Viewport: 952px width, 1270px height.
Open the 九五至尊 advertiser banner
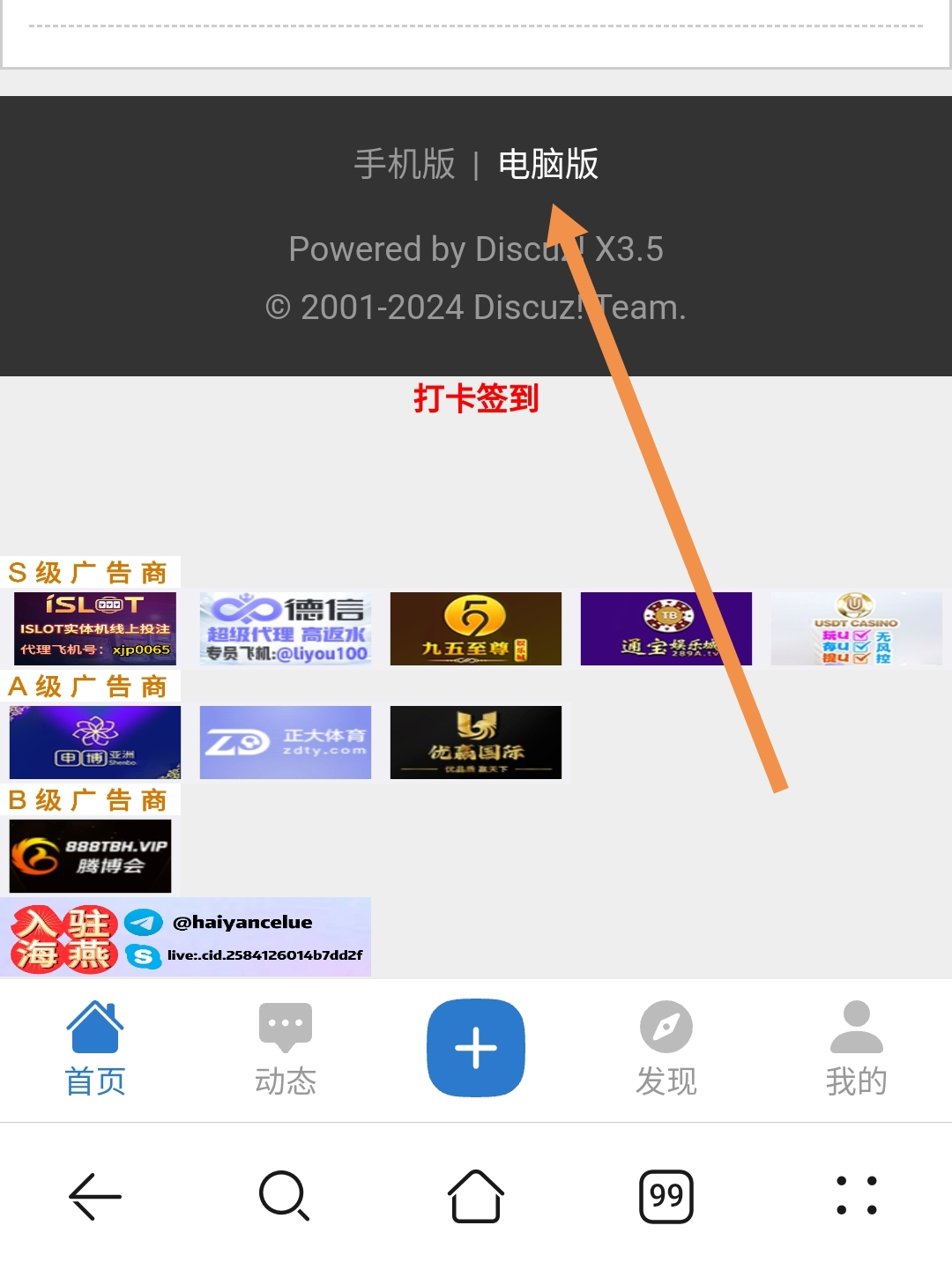pyautogui.click(x=476, y=628)
